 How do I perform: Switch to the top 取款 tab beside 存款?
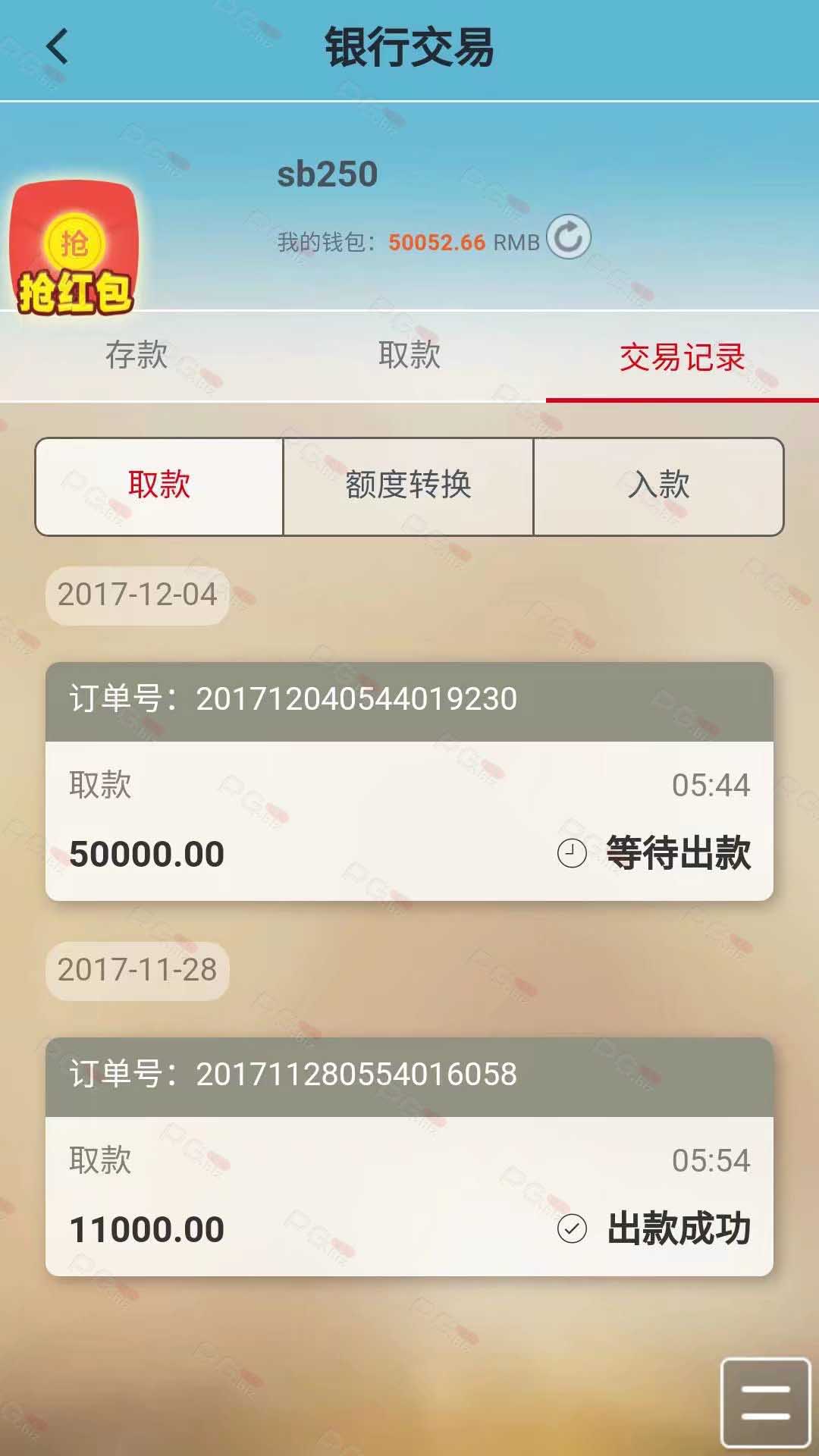(409, 355)
